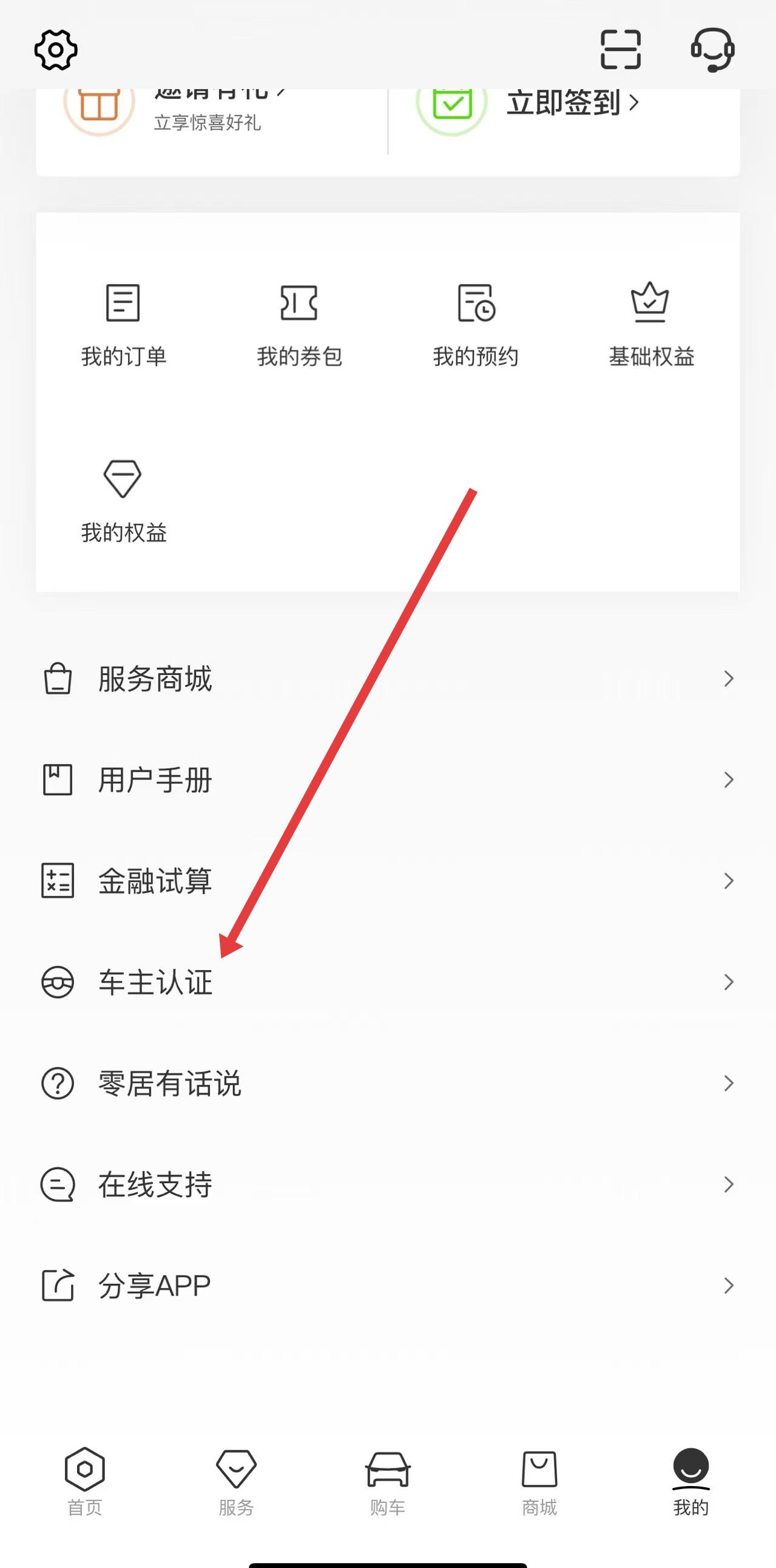The image size is (776, 1568).
Task: Open the QR code scanner
Action: [x=620, y=49]
